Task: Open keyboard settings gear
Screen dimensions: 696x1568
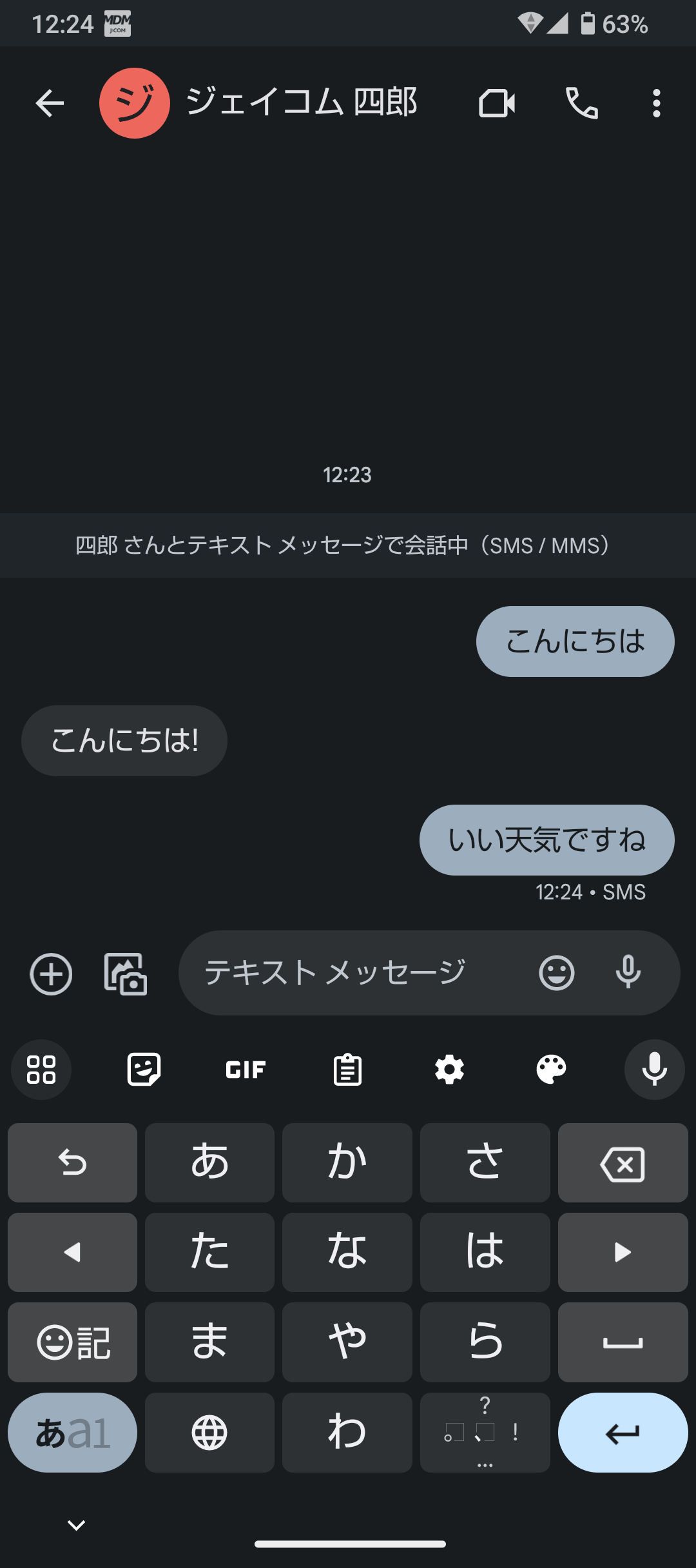Action: coord(449,1070)
